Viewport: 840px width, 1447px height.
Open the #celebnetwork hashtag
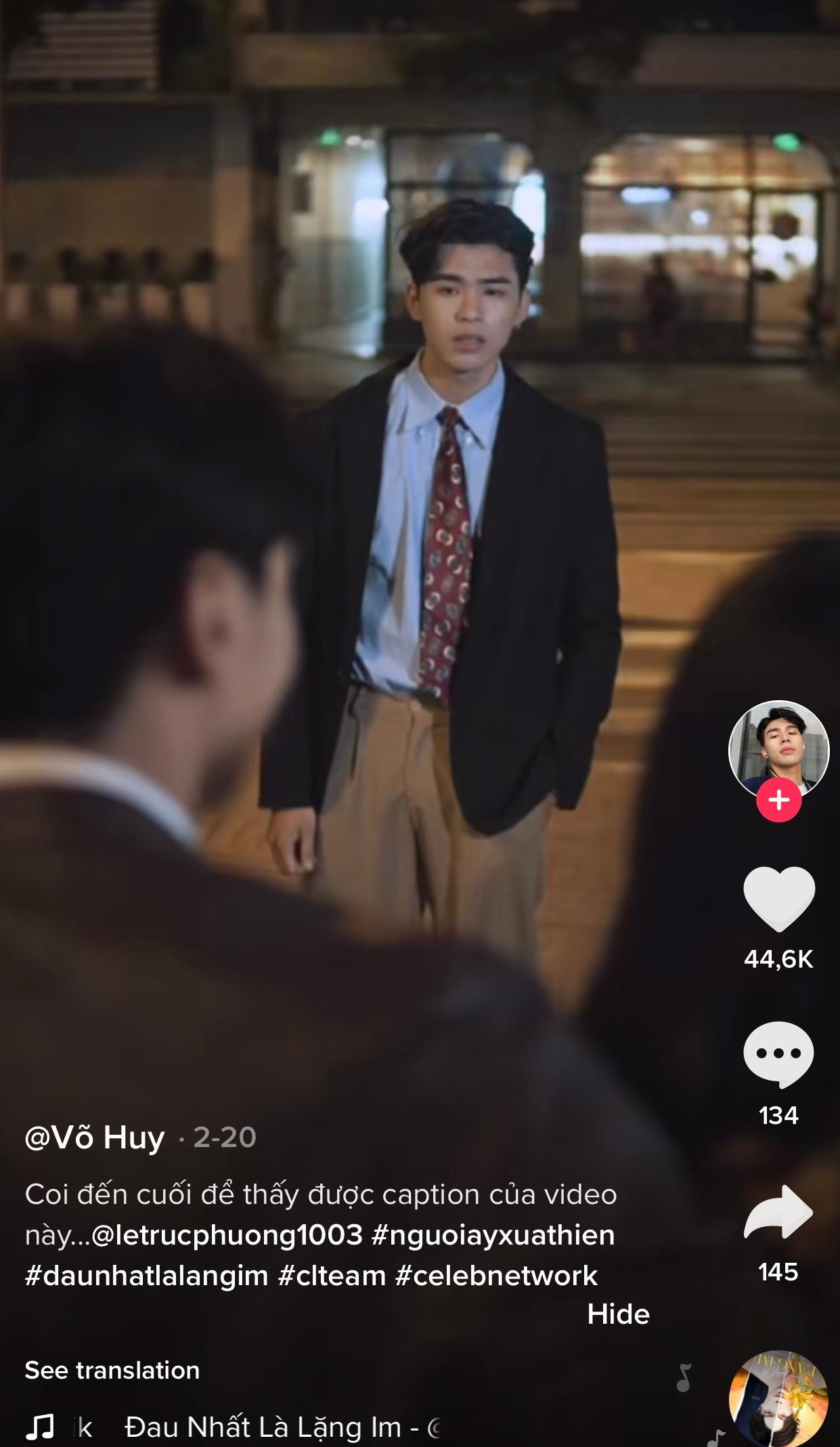click(x=496, y=1276)
